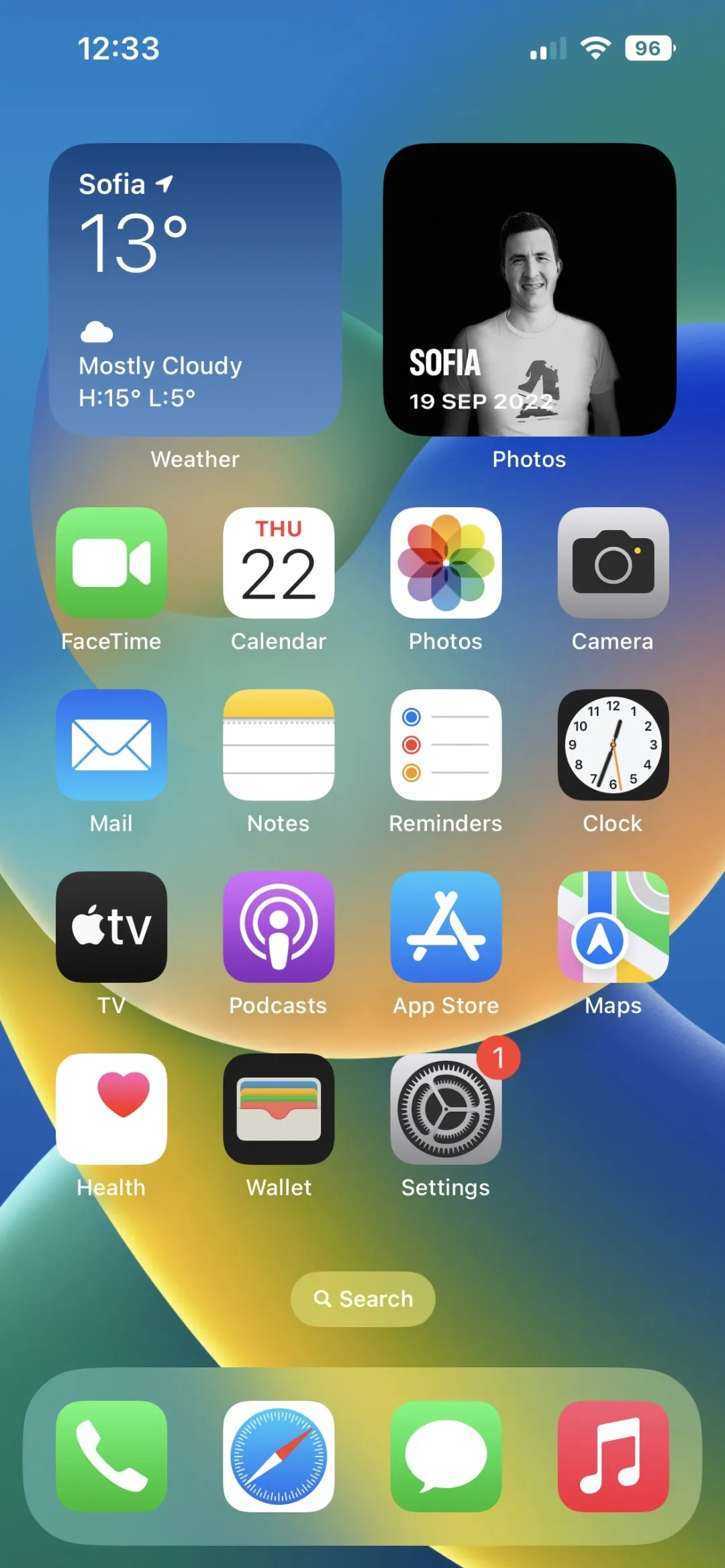Launch the Music app in the dock
This screenshot has width=725, height=1568.
pos(613,1456)
